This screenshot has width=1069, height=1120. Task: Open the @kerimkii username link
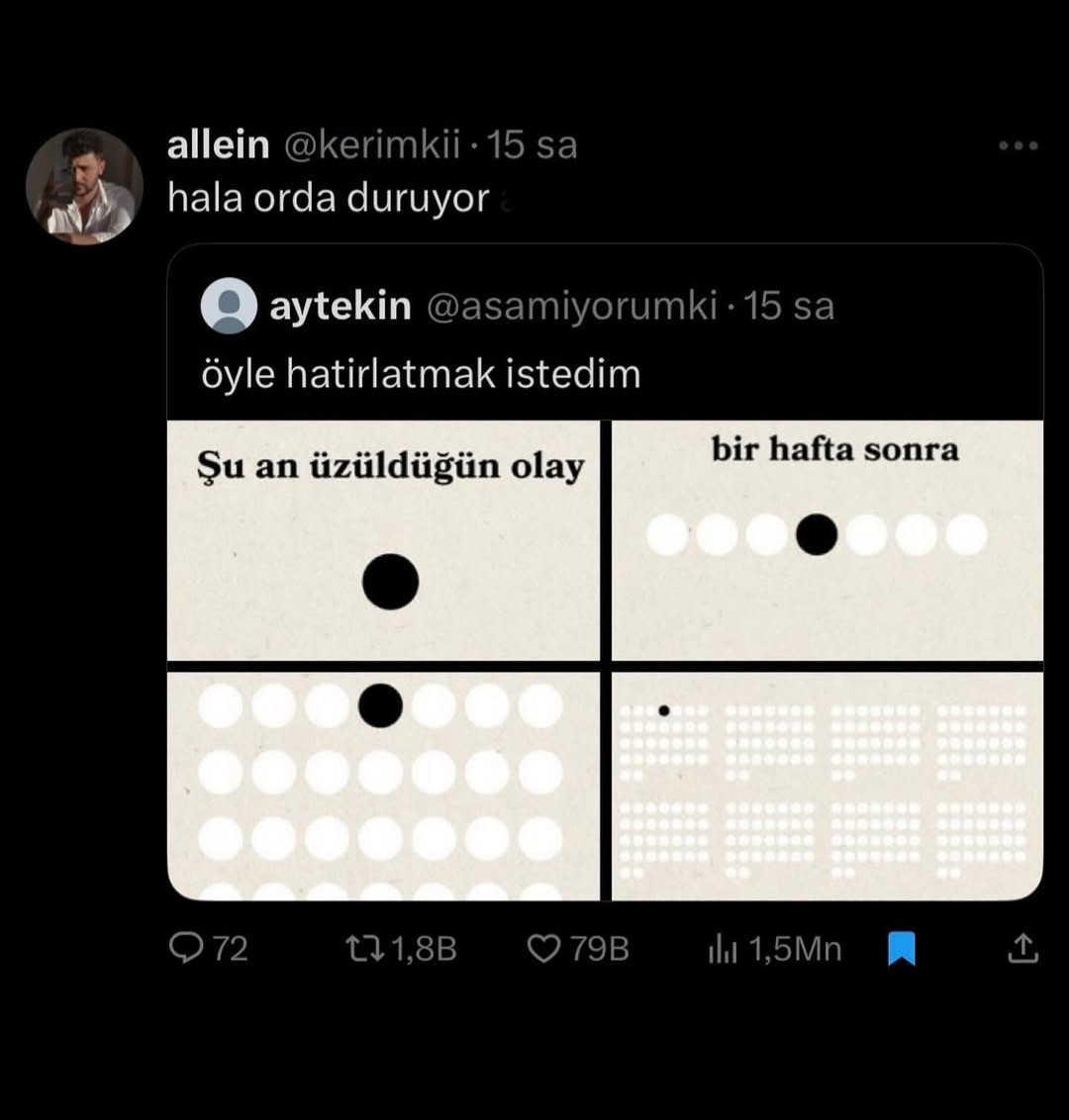372,145
